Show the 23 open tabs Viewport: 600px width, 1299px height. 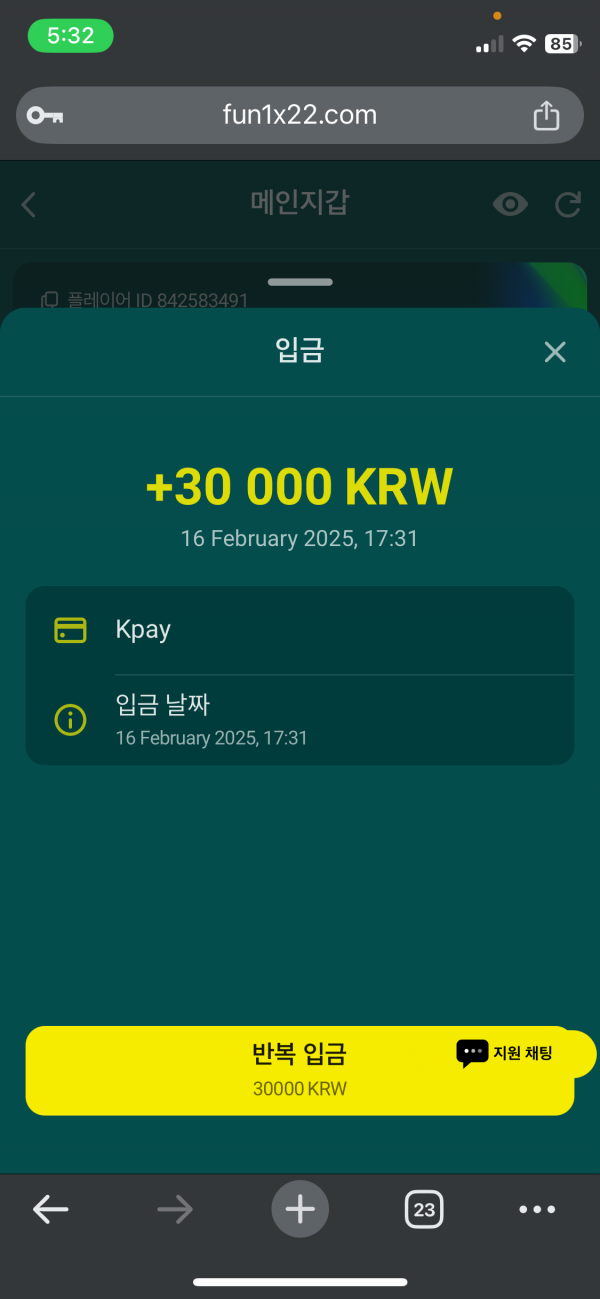click(x=424, y=1210)
